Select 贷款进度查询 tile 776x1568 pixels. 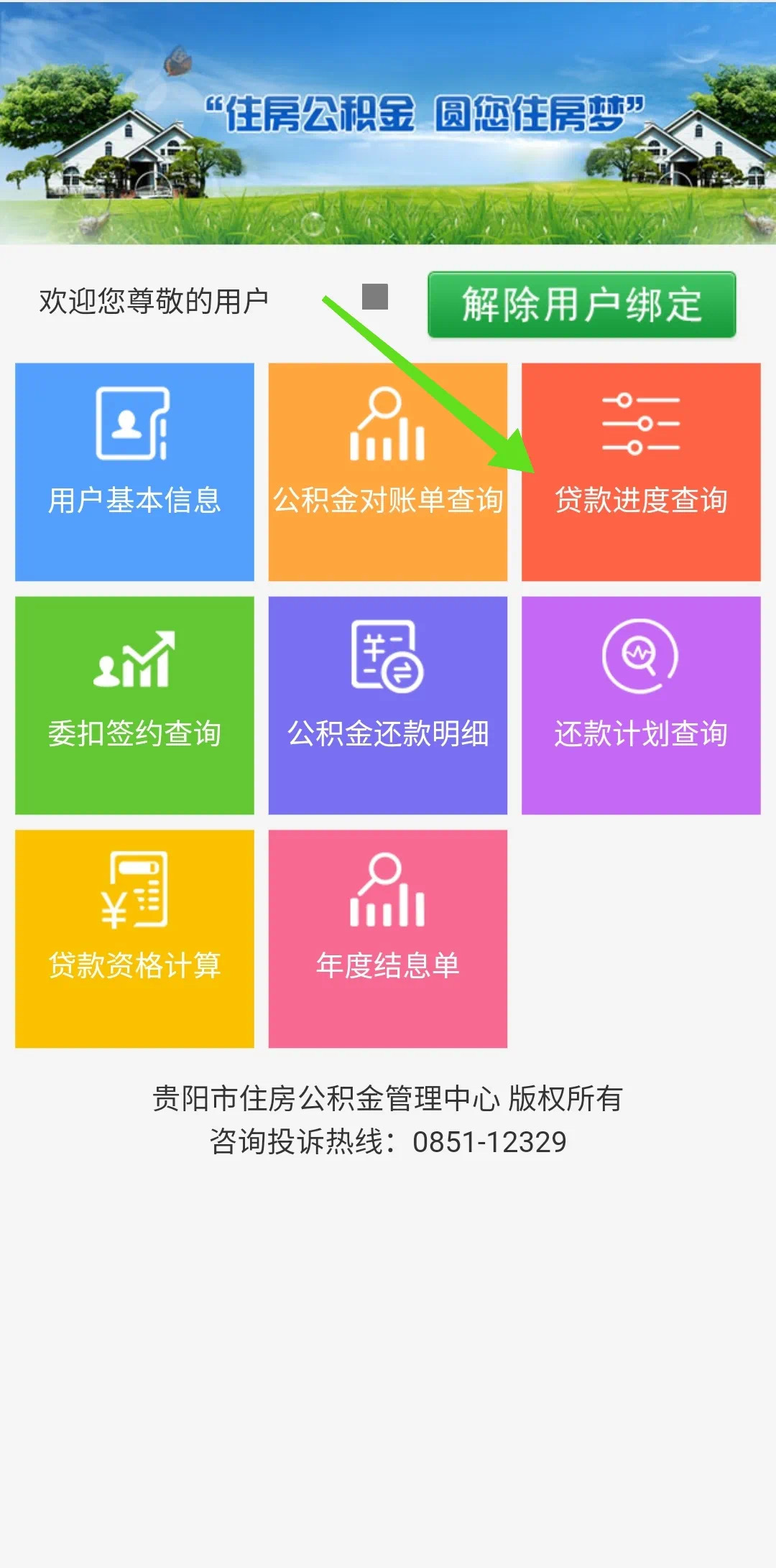coord(641,472)
